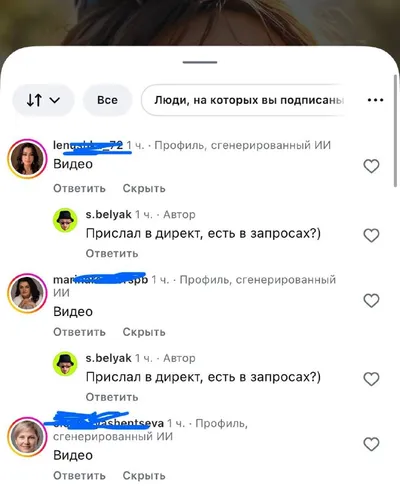The height and width of the screenshot is (489, 400).
Task: Select the "Все" comments filter chip
Action: click(x=107, y=100)
